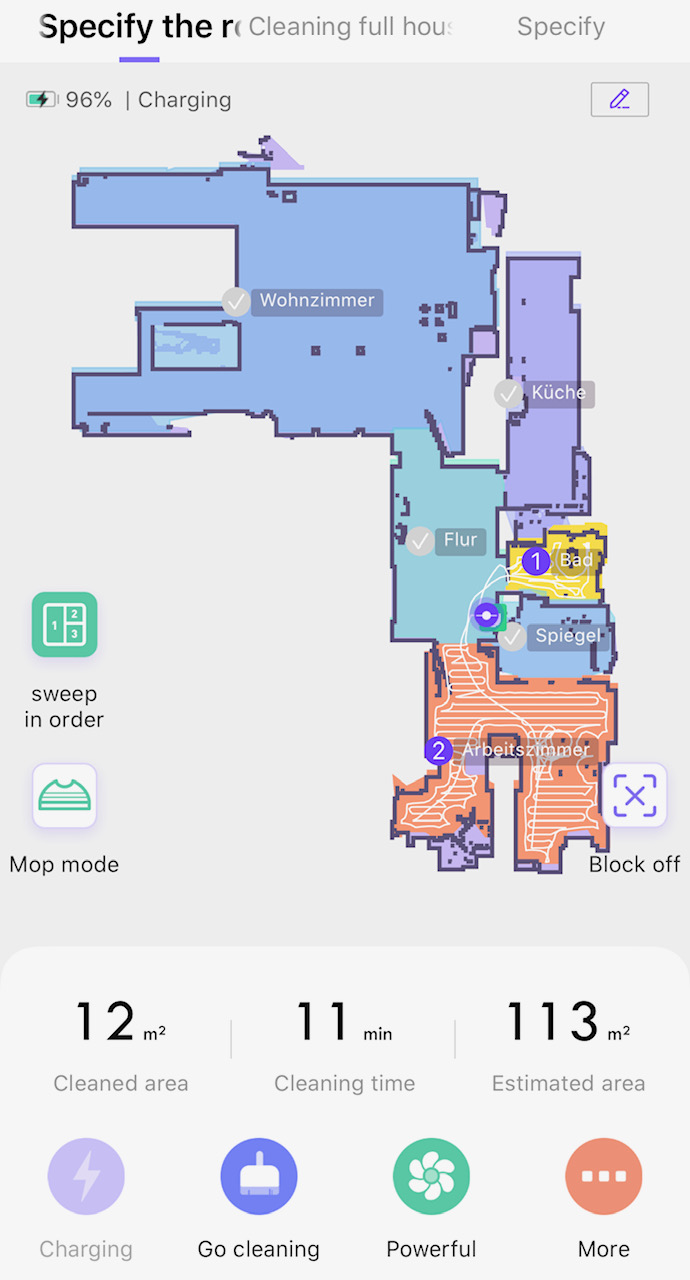This screenshot has width=690, height=1280.
Task: Switch to the Cleaning full house tab
Action: coord(350,27)
